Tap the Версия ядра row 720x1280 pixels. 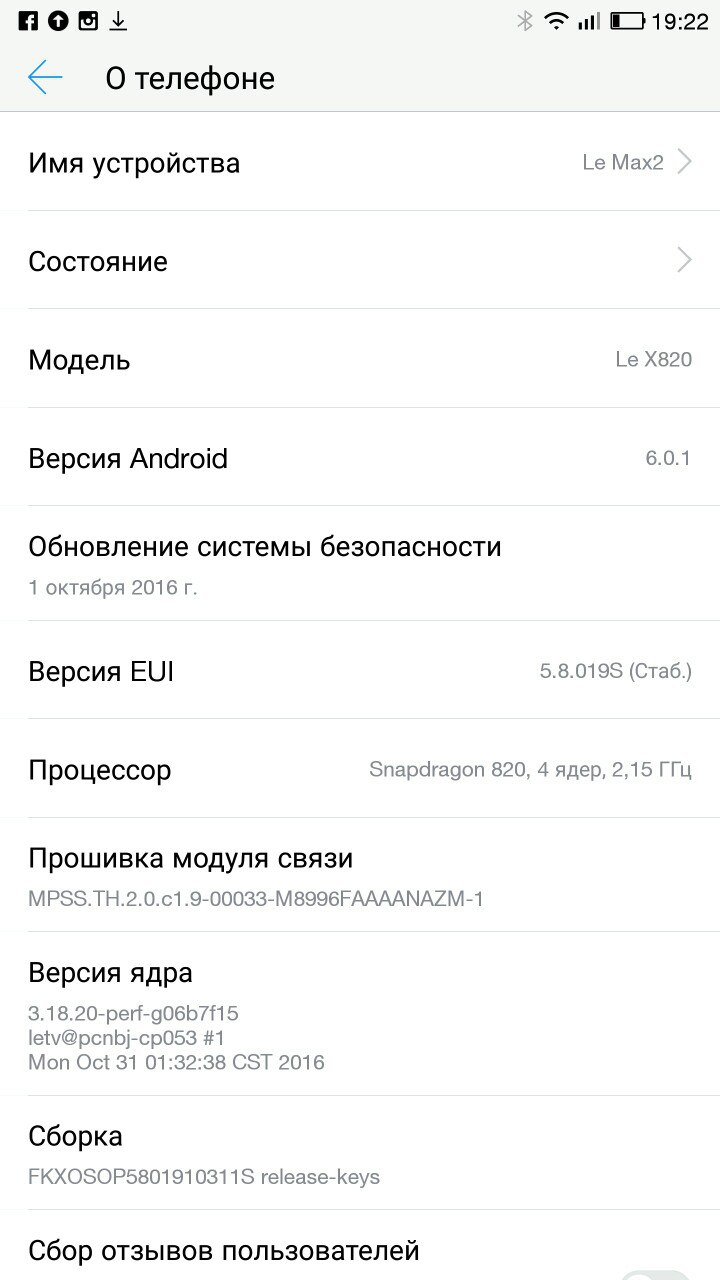(360, 1014)
